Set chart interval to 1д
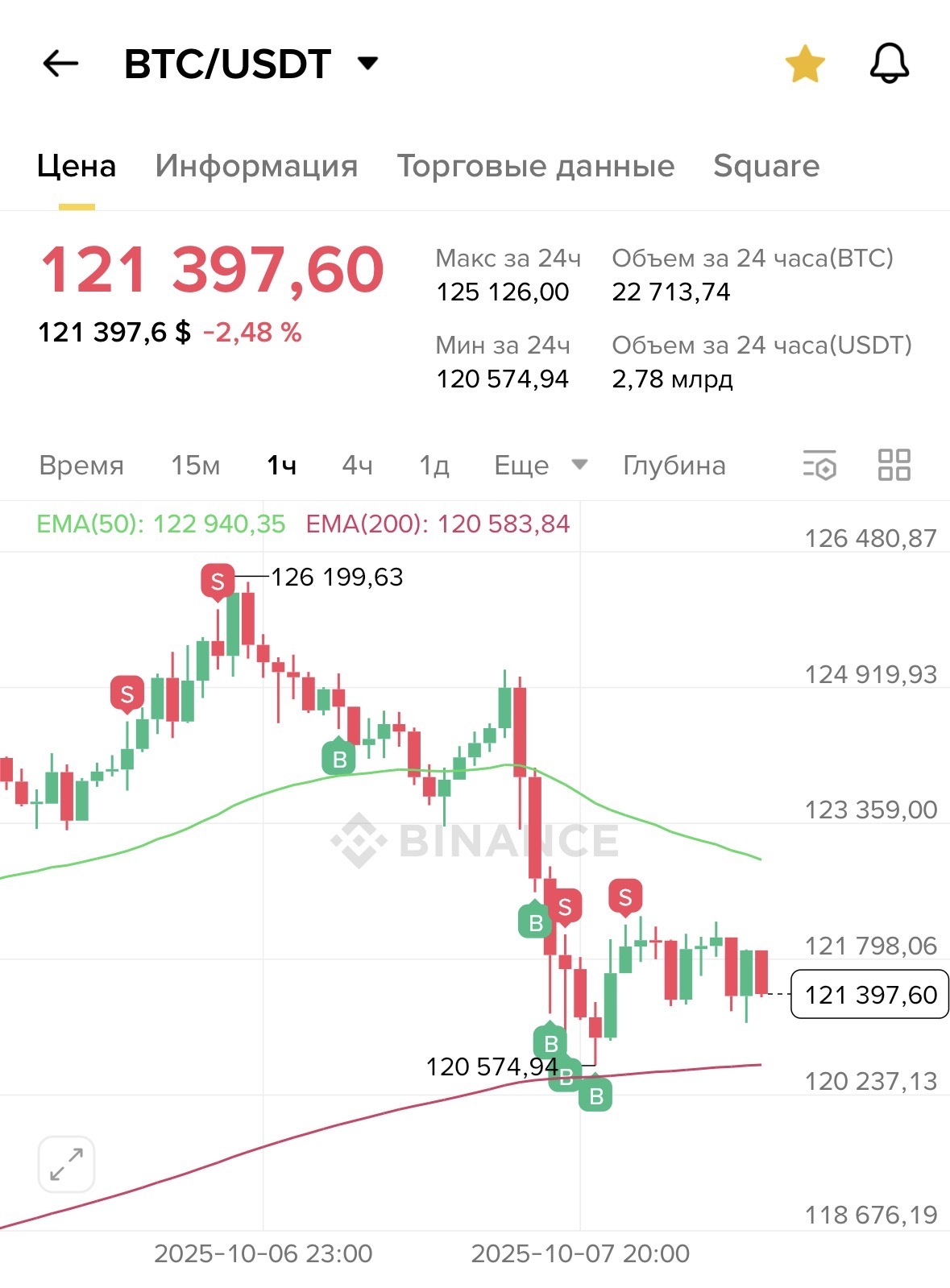Image resolution: width=950 pixels, height=1288 pixels. (434, 466)
